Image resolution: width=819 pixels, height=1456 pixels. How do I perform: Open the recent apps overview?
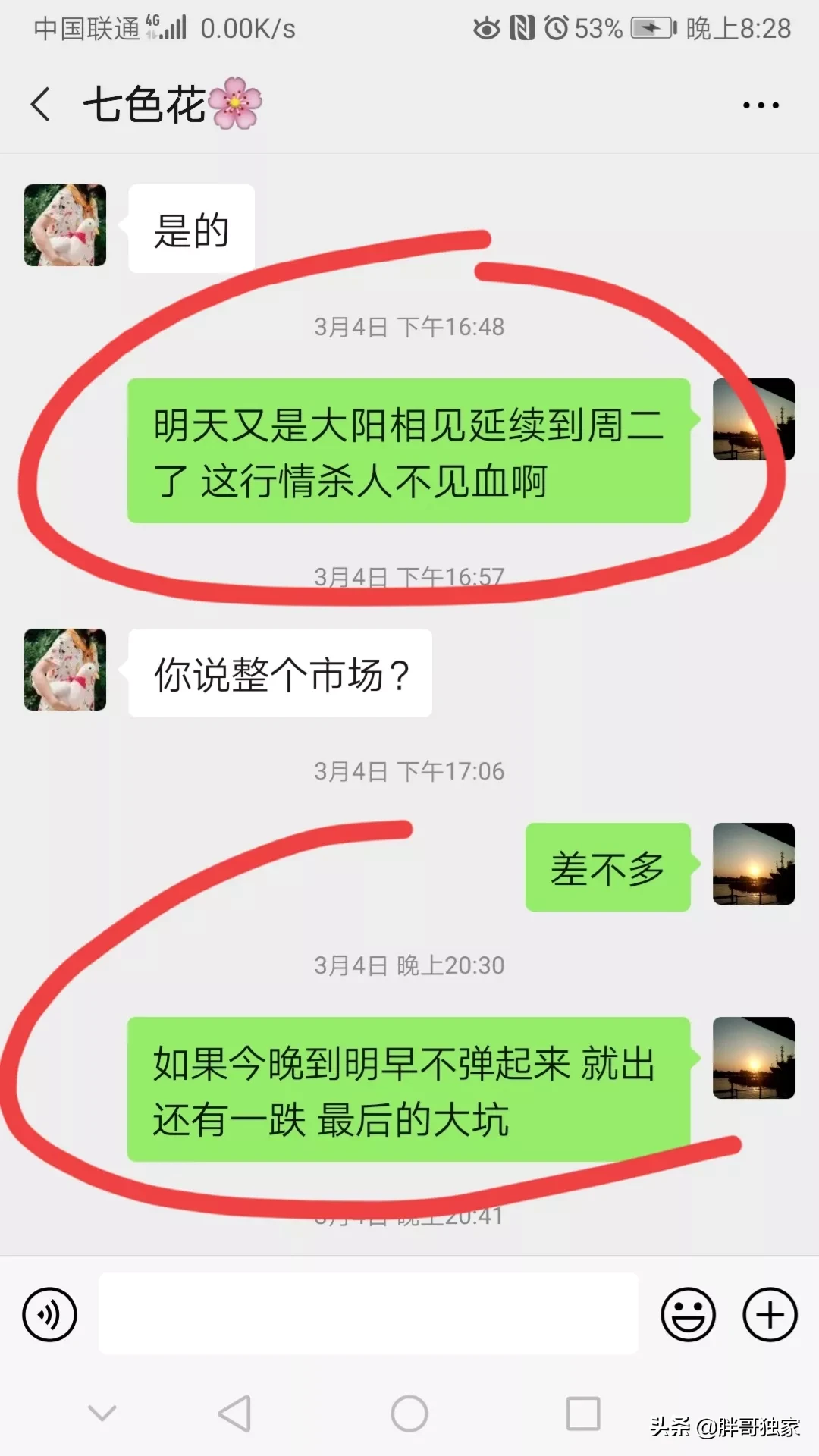pyautogui.click(x=583, y=1414)
